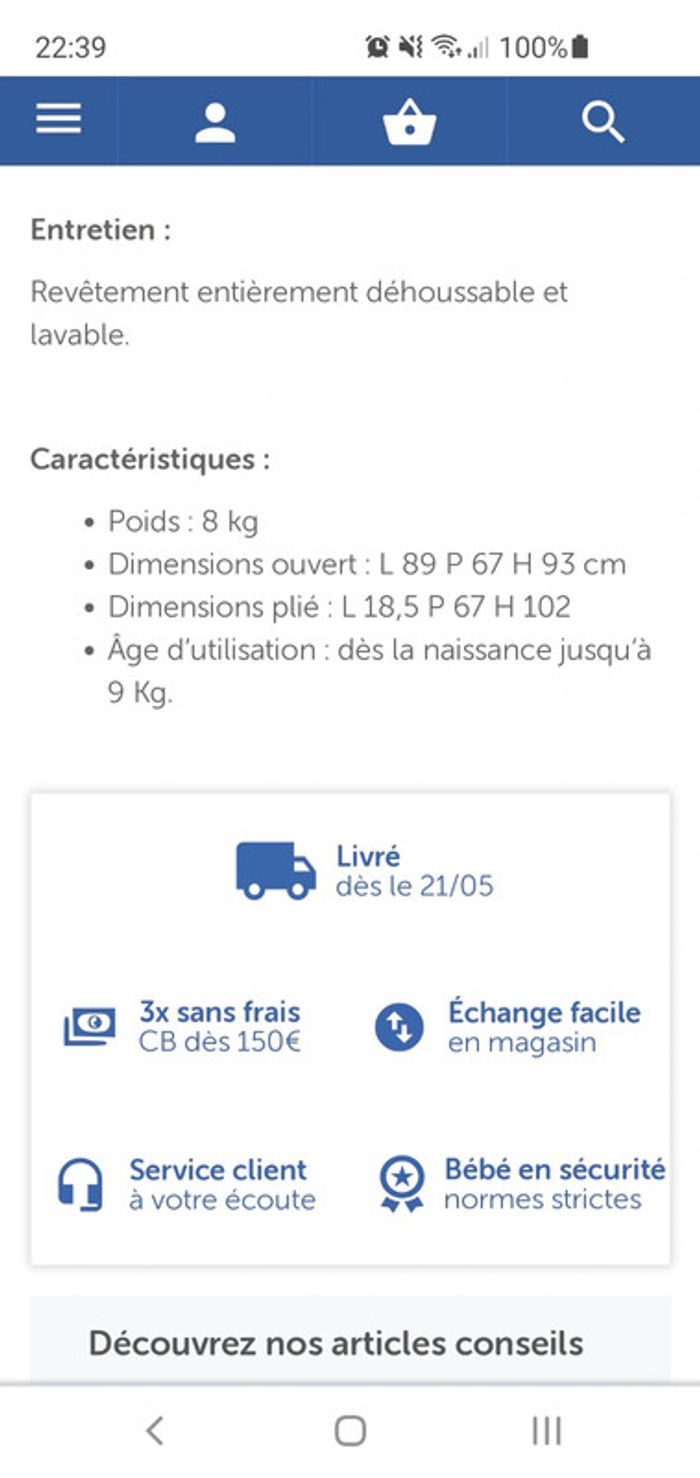Show recent apps from navigation bar
This screenshot has width=700, height=1478.
546,1431
